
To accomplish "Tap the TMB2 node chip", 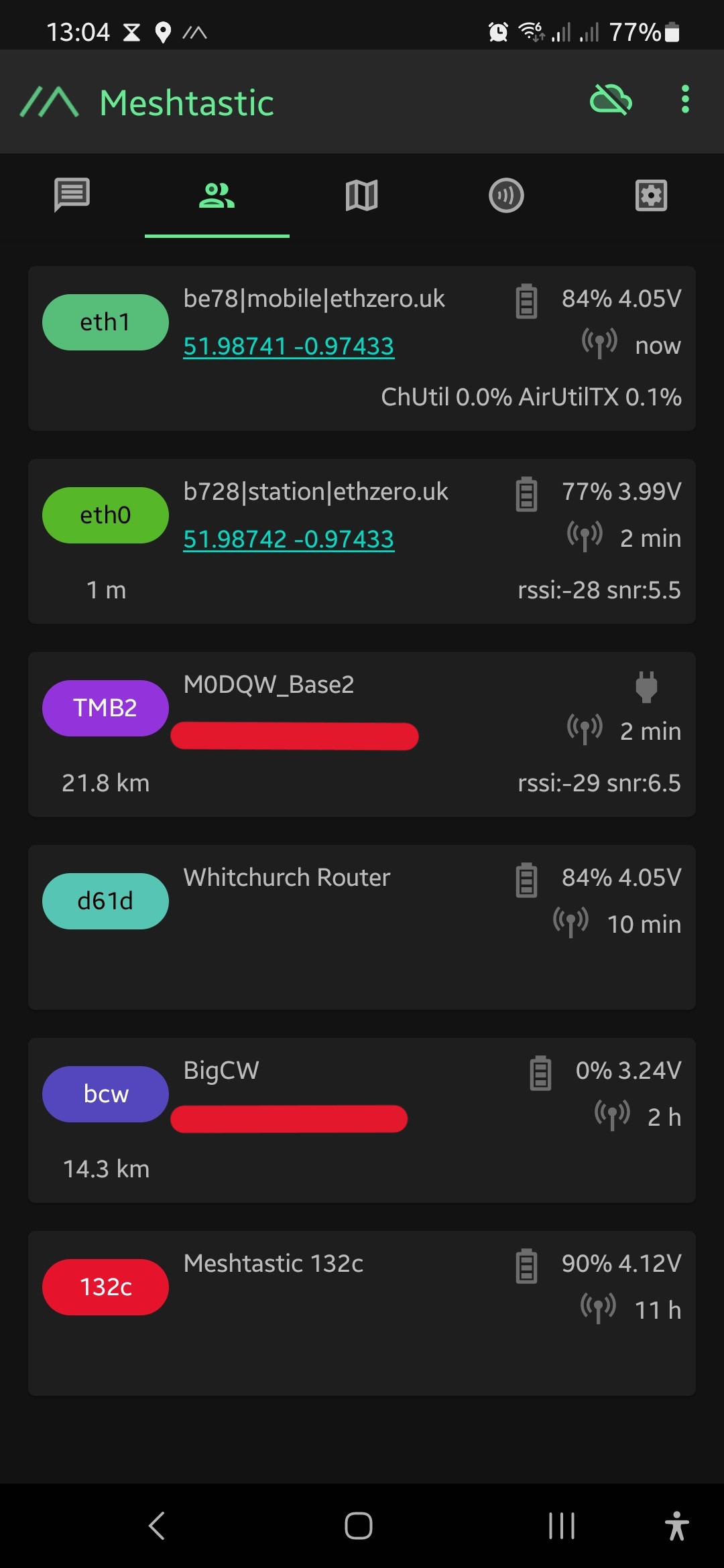I will pyautogui.click(x=105, y=708).
